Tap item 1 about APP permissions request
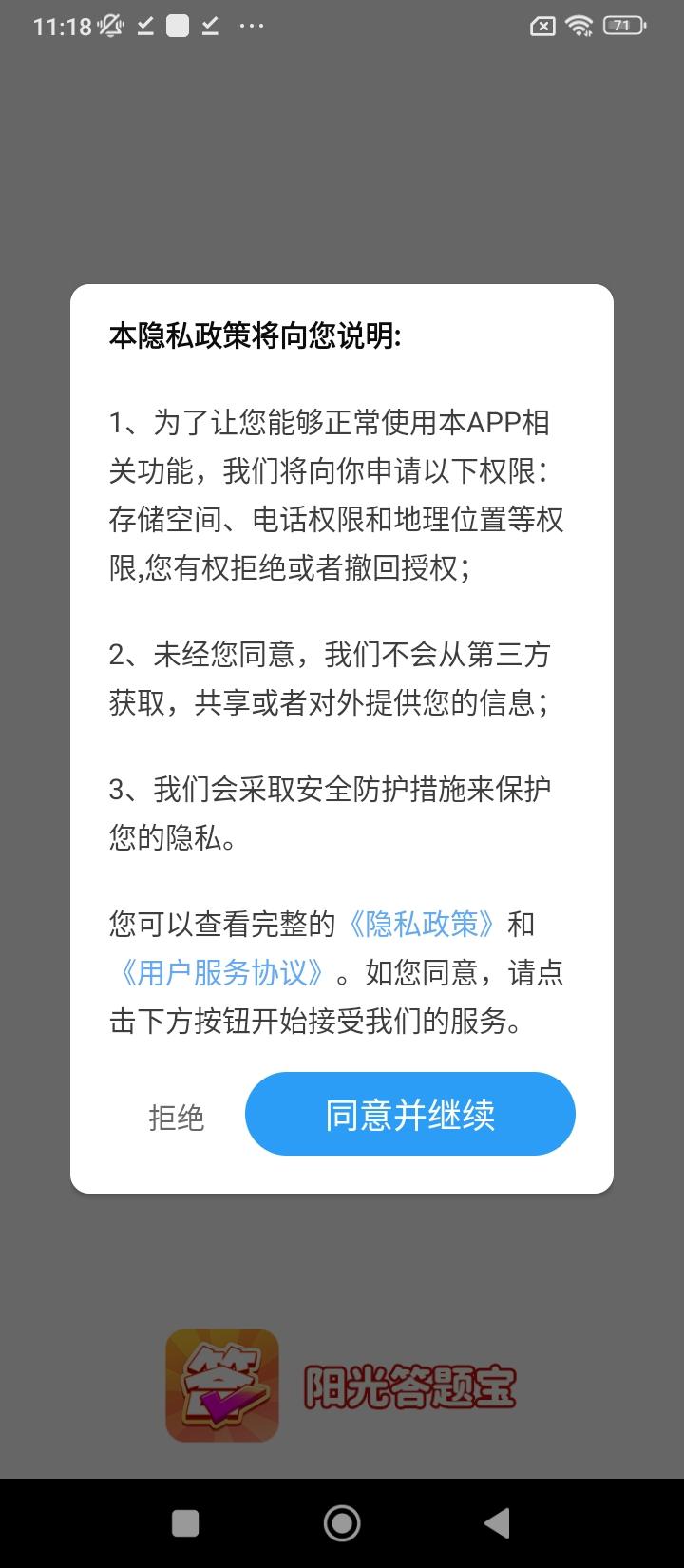 (x=337, y=494)
